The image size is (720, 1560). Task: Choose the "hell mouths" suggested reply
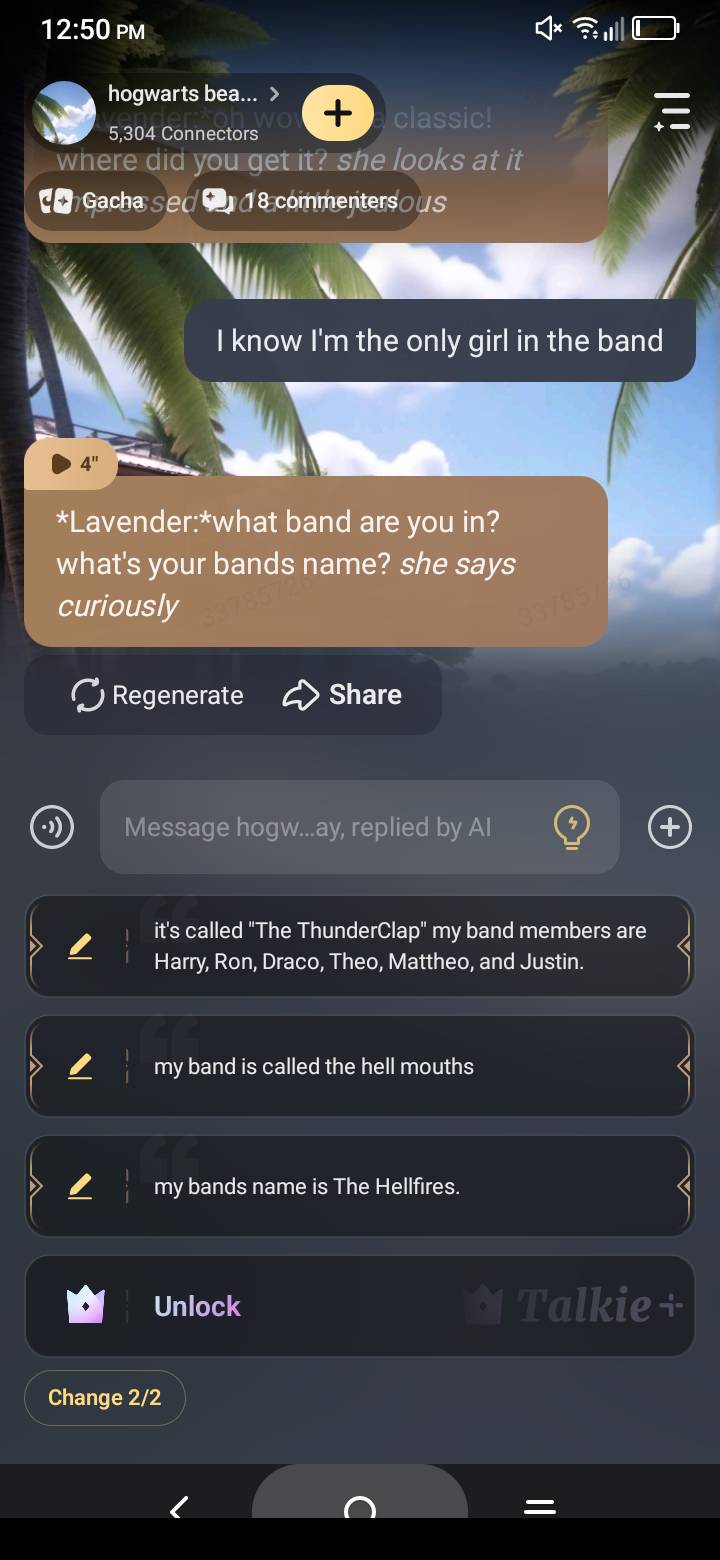pyautogui.click(x=400, y=1066)
